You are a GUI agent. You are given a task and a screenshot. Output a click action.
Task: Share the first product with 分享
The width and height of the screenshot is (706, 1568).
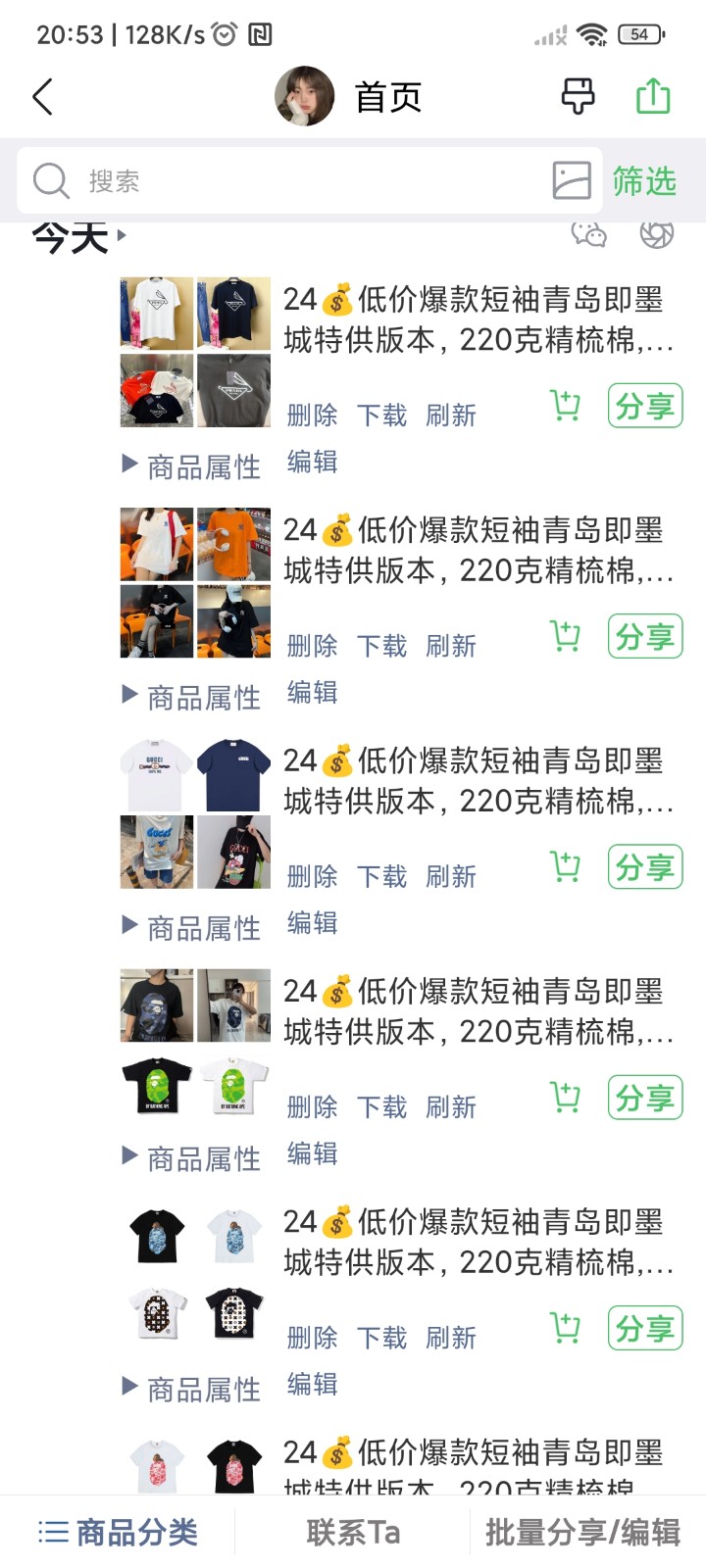pos(644,406)
